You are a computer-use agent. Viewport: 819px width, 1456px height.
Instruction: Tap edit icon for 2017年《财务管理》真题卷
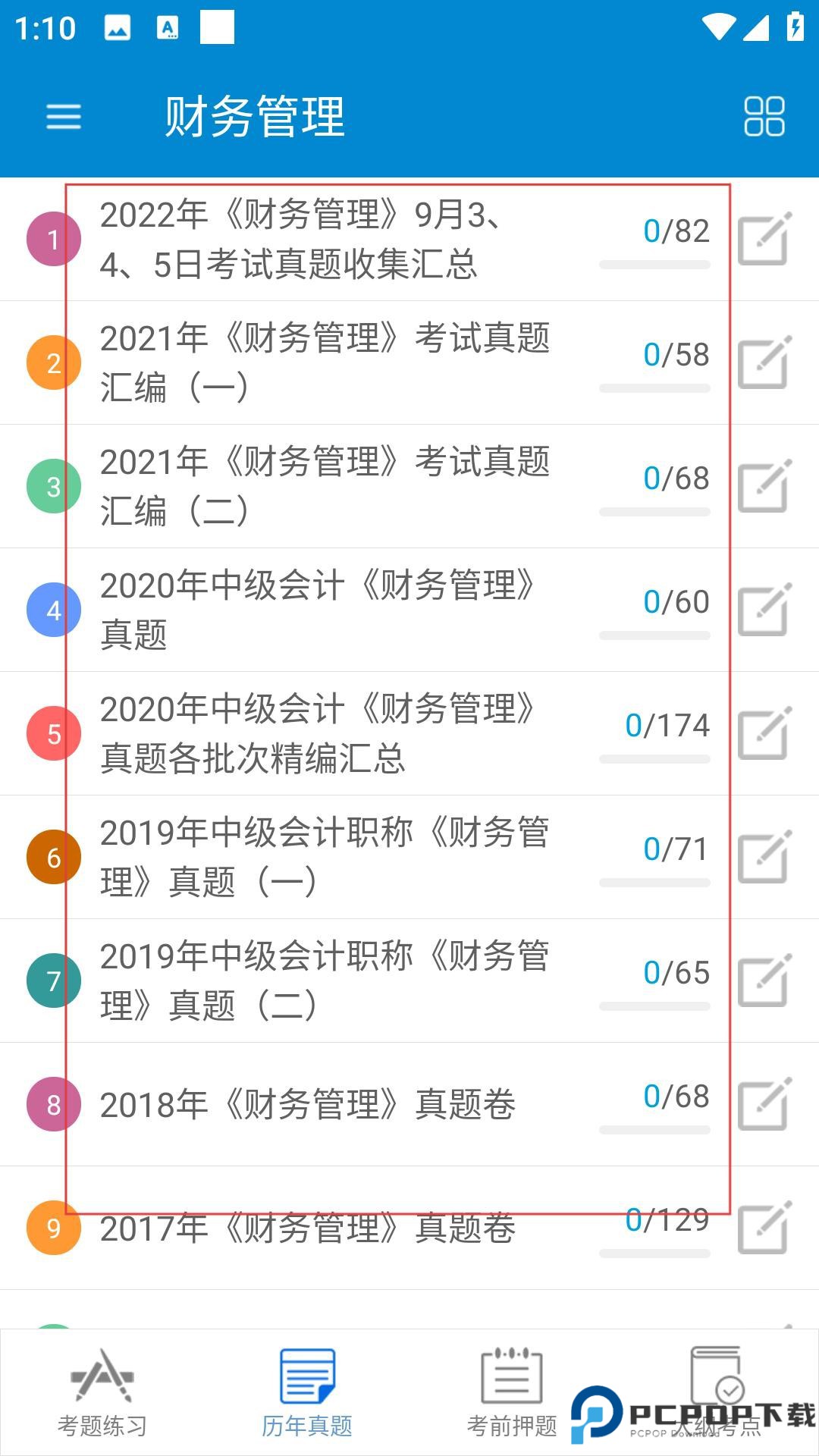764,1228
